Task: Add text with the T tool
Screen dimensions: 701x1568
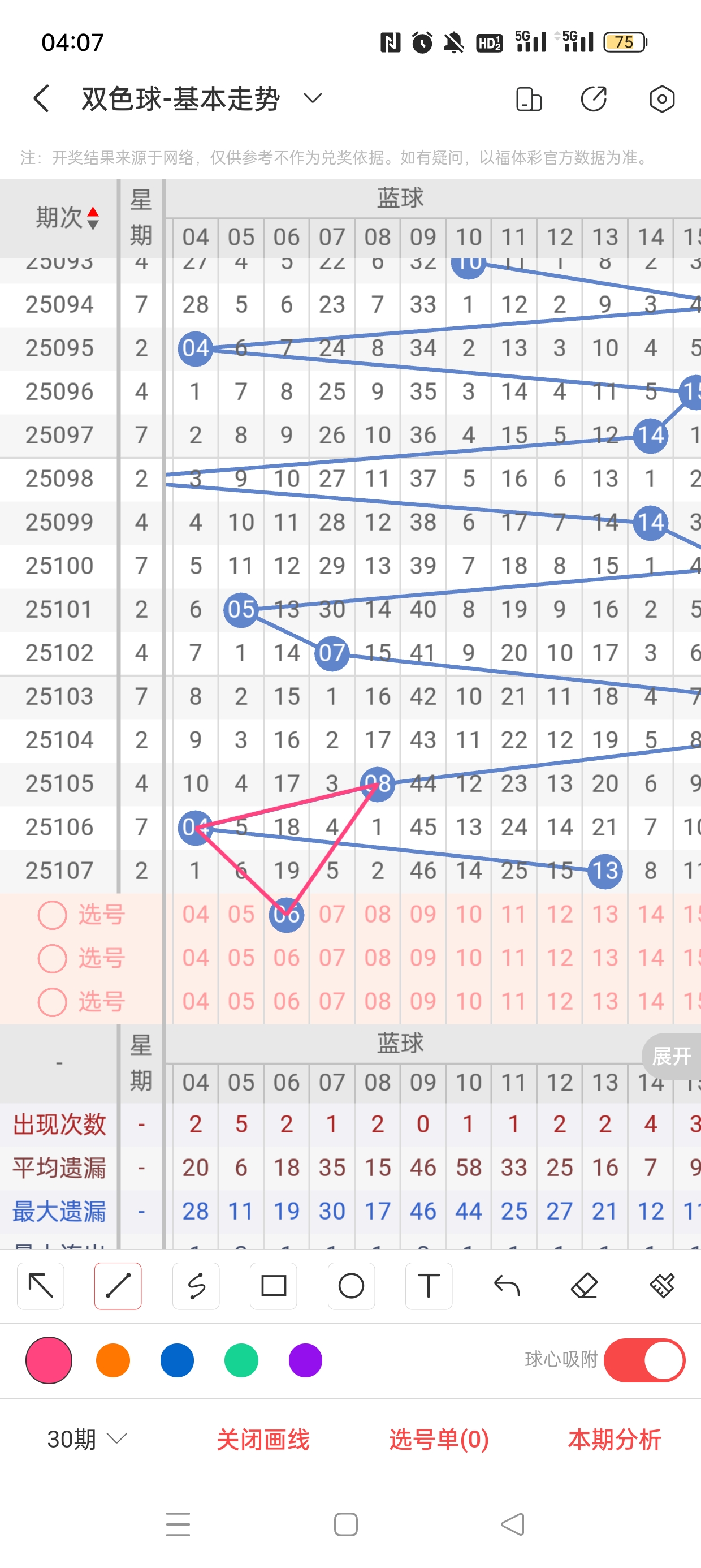Action: (429, 1286)
